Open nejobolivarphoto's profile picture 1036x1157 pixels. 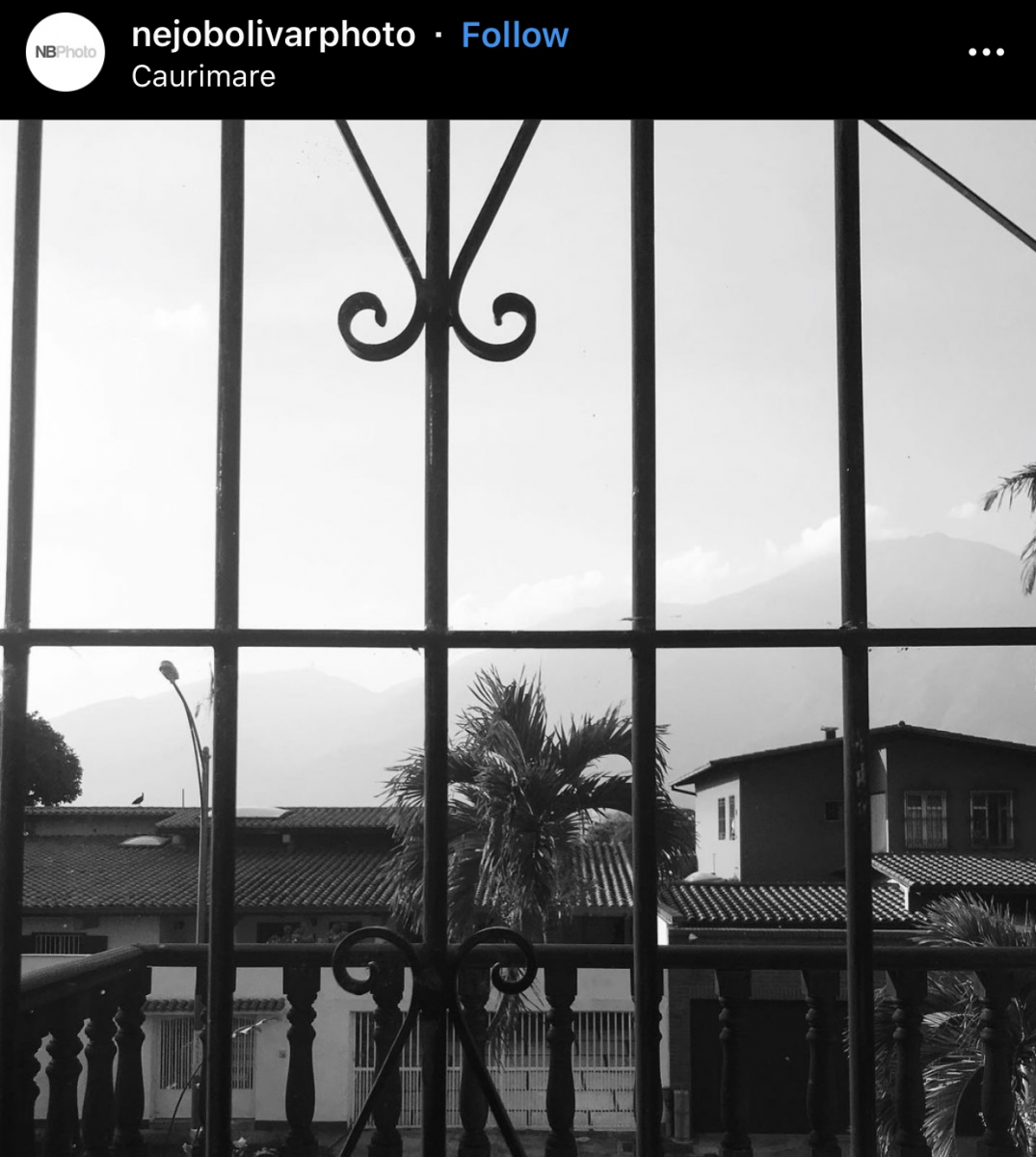66,52
